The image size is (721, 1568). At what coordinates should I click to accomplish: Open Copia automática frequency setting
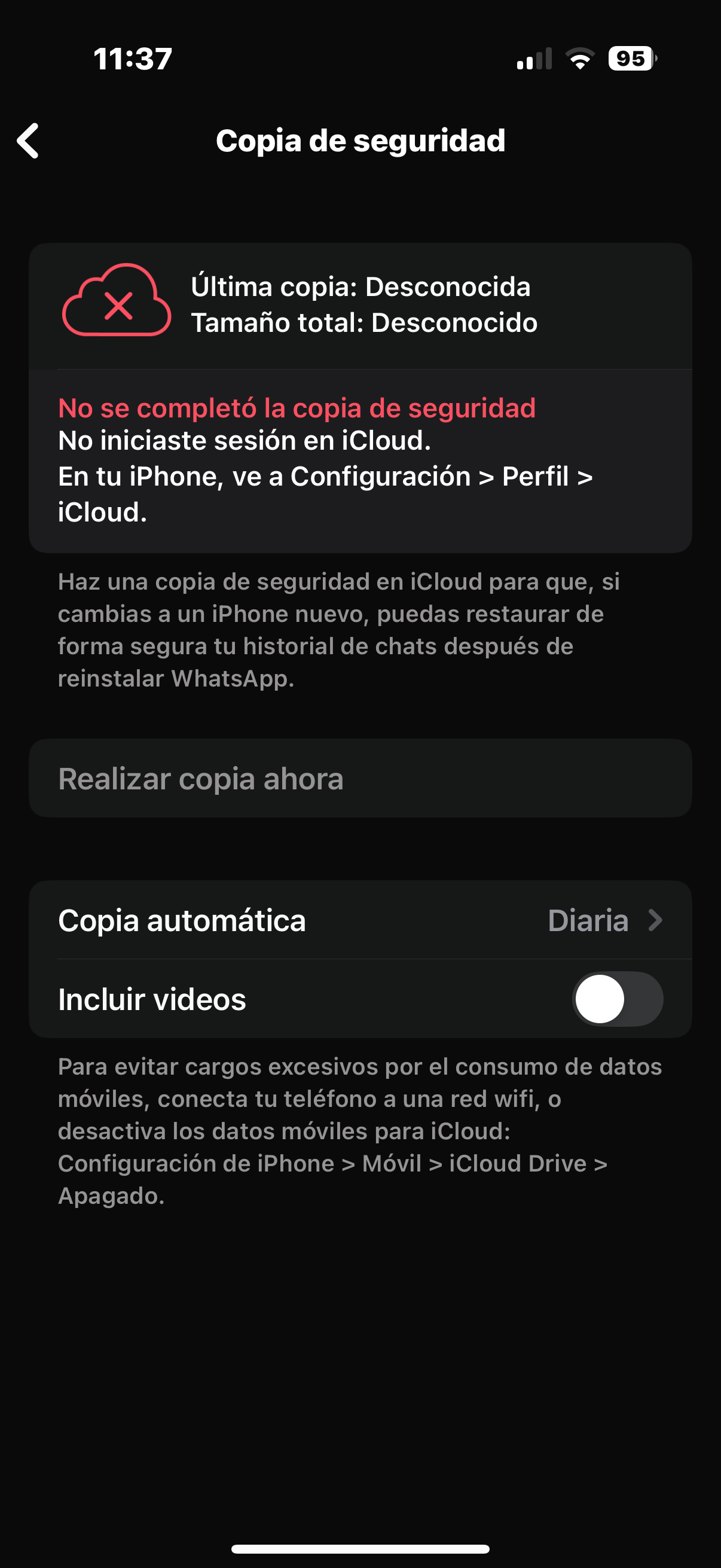point(360,920)
